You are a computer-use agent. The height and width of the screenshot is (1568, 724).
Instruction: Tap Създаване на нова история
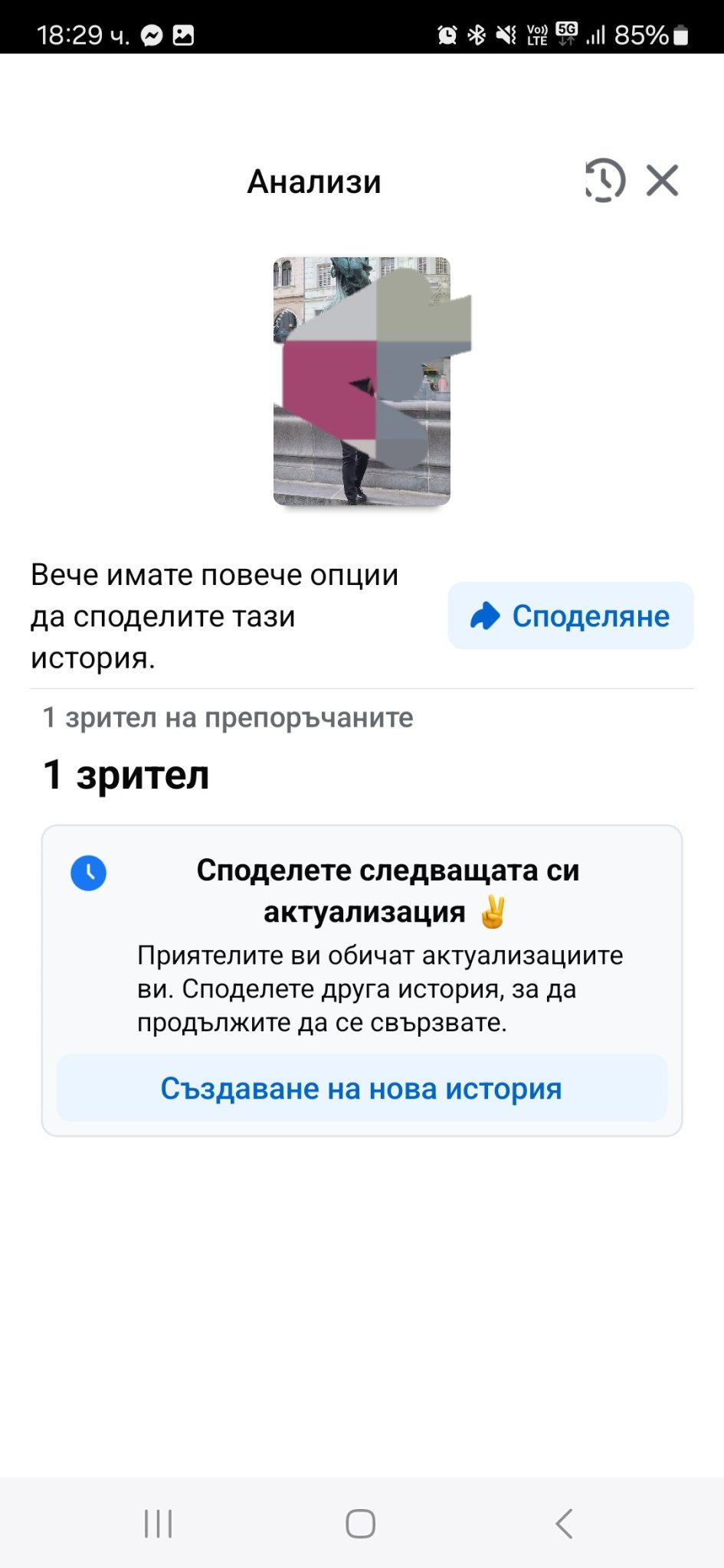[x=362, y=1088]
